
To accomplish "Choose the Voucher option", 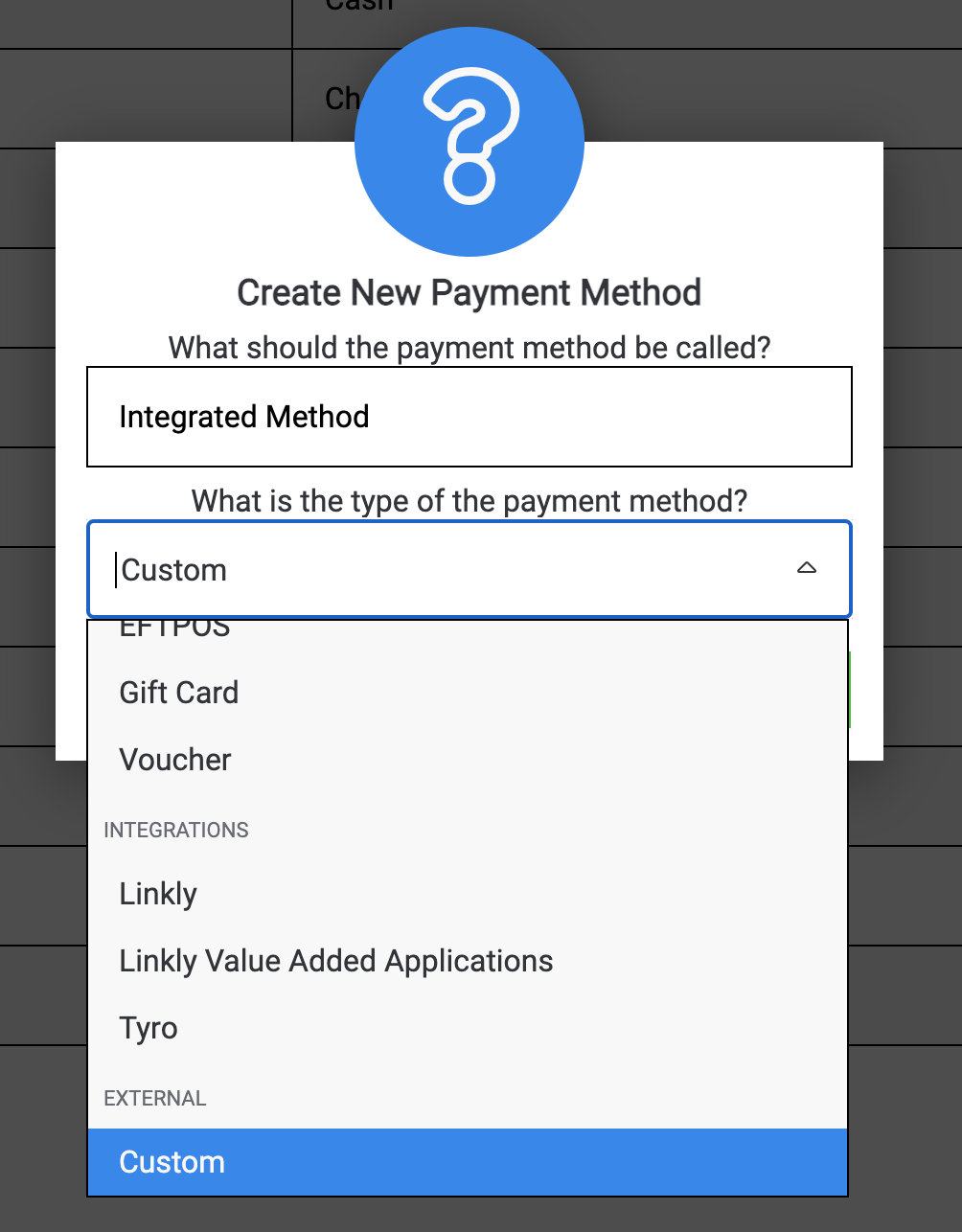I will [x=175, y=760].
